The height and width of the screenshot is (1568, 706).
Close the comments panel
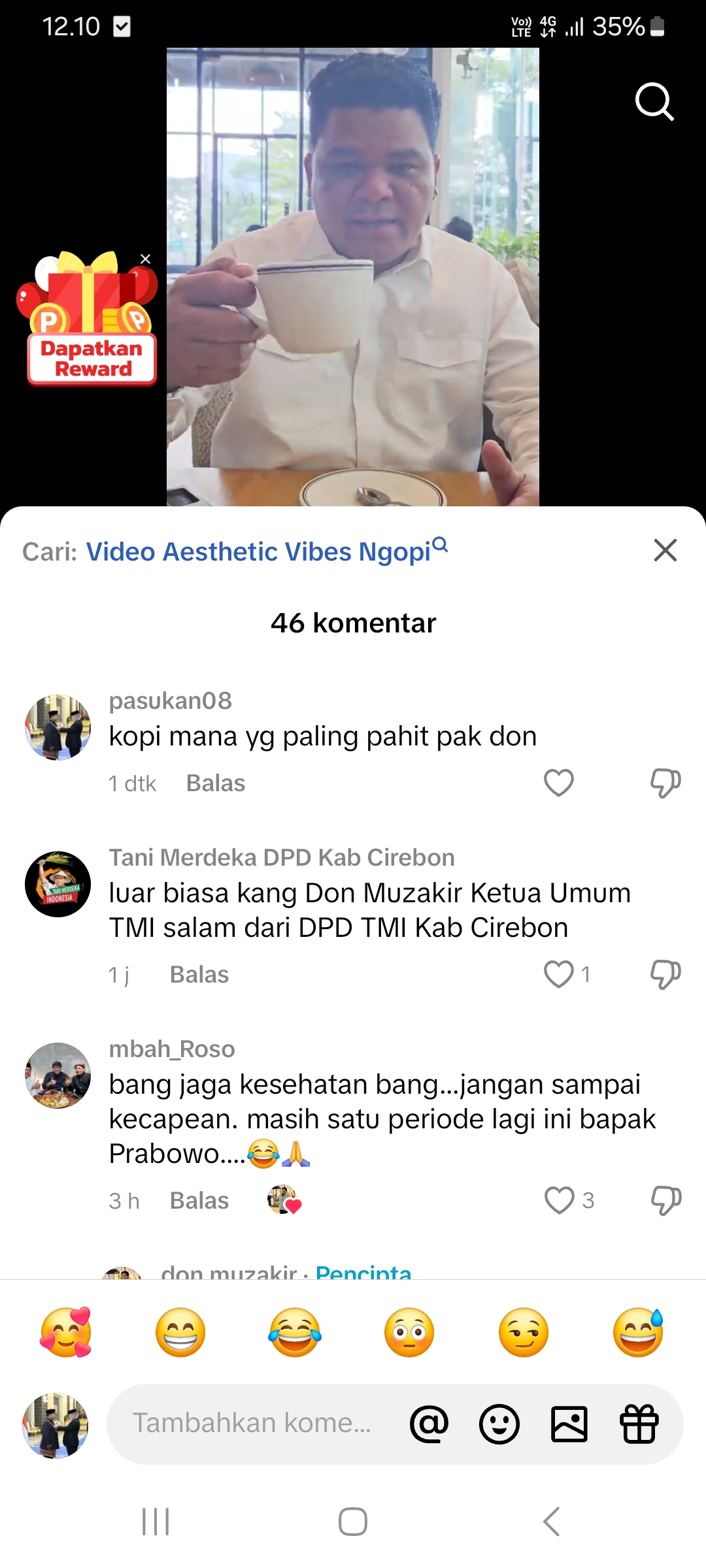[x=665, y=550]
